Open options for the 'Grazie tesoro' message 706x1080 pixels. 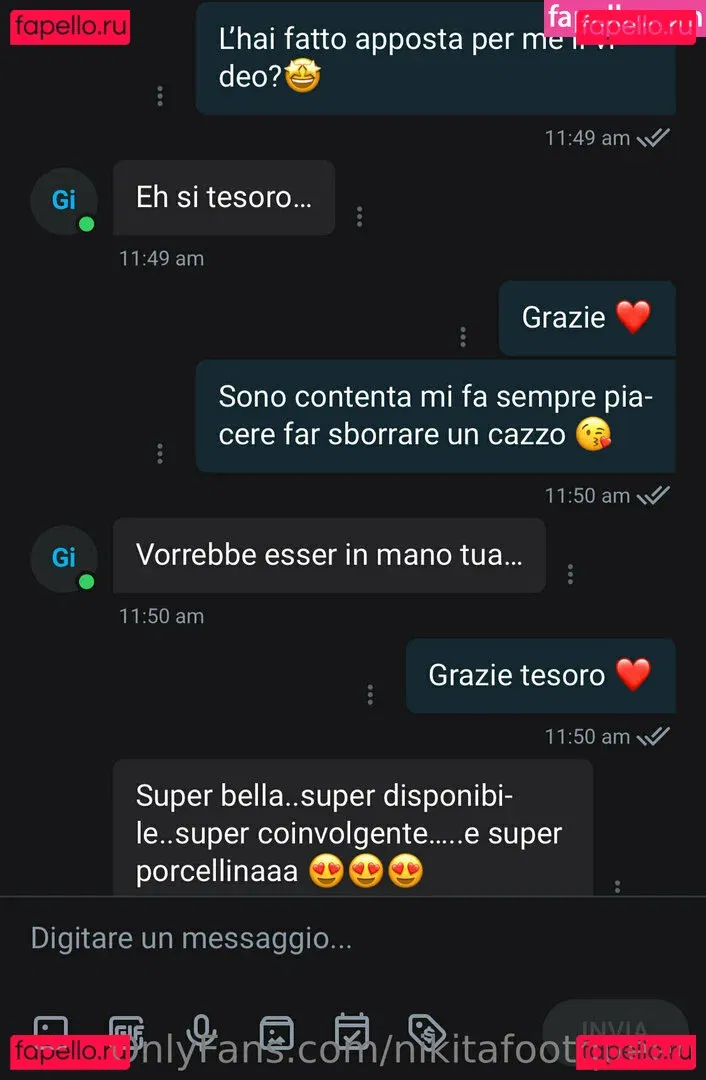coord(371,694)
